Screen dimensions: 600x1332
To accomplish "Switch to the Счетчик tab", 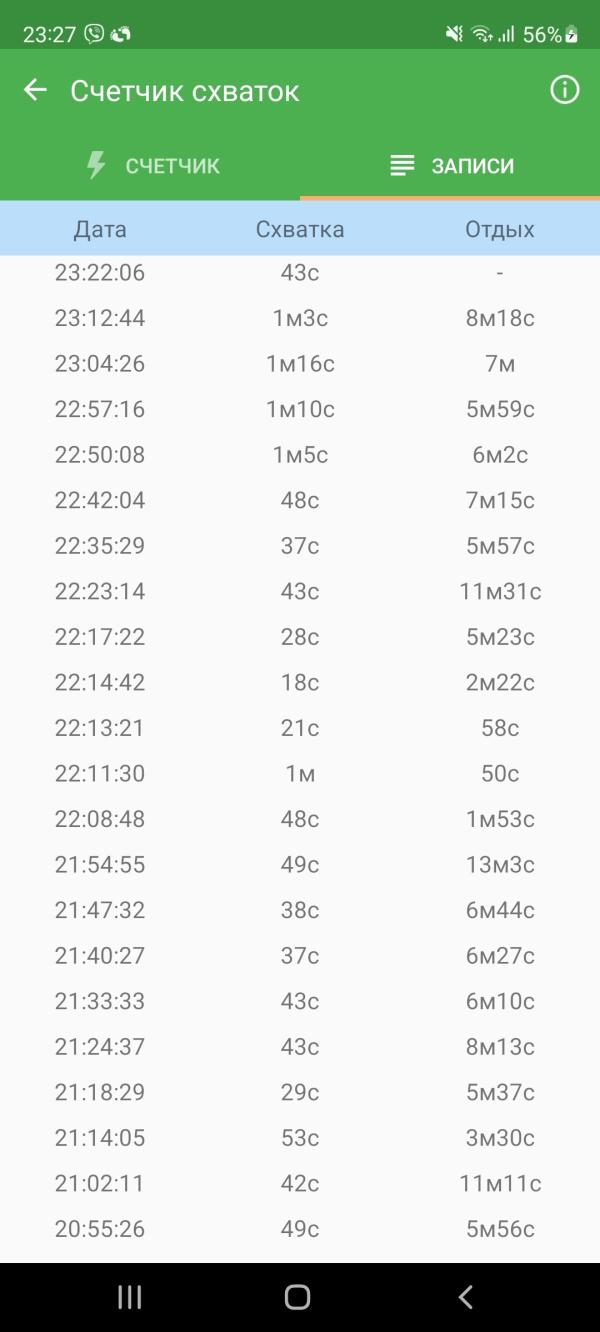I will pos(151,166).
